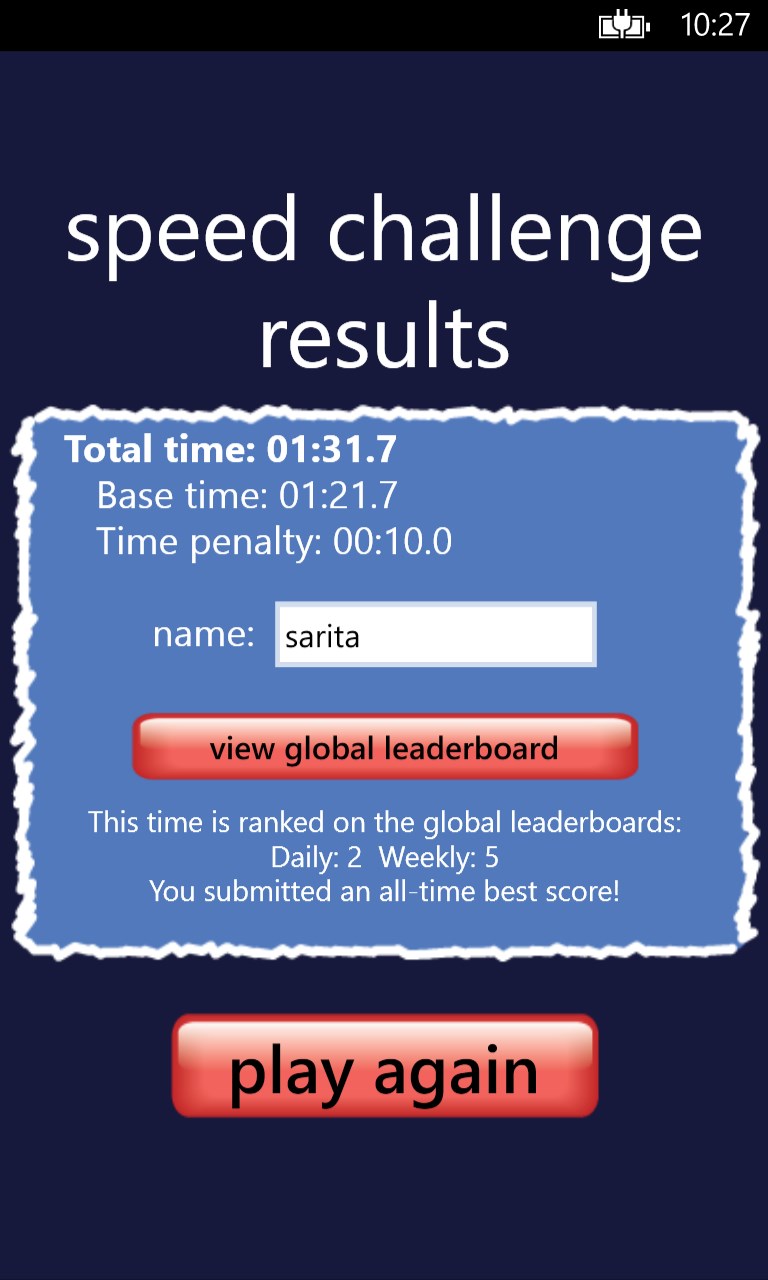View the global leaderboard
Screen dimensions: 768x1280
click(x=384, y=747)
